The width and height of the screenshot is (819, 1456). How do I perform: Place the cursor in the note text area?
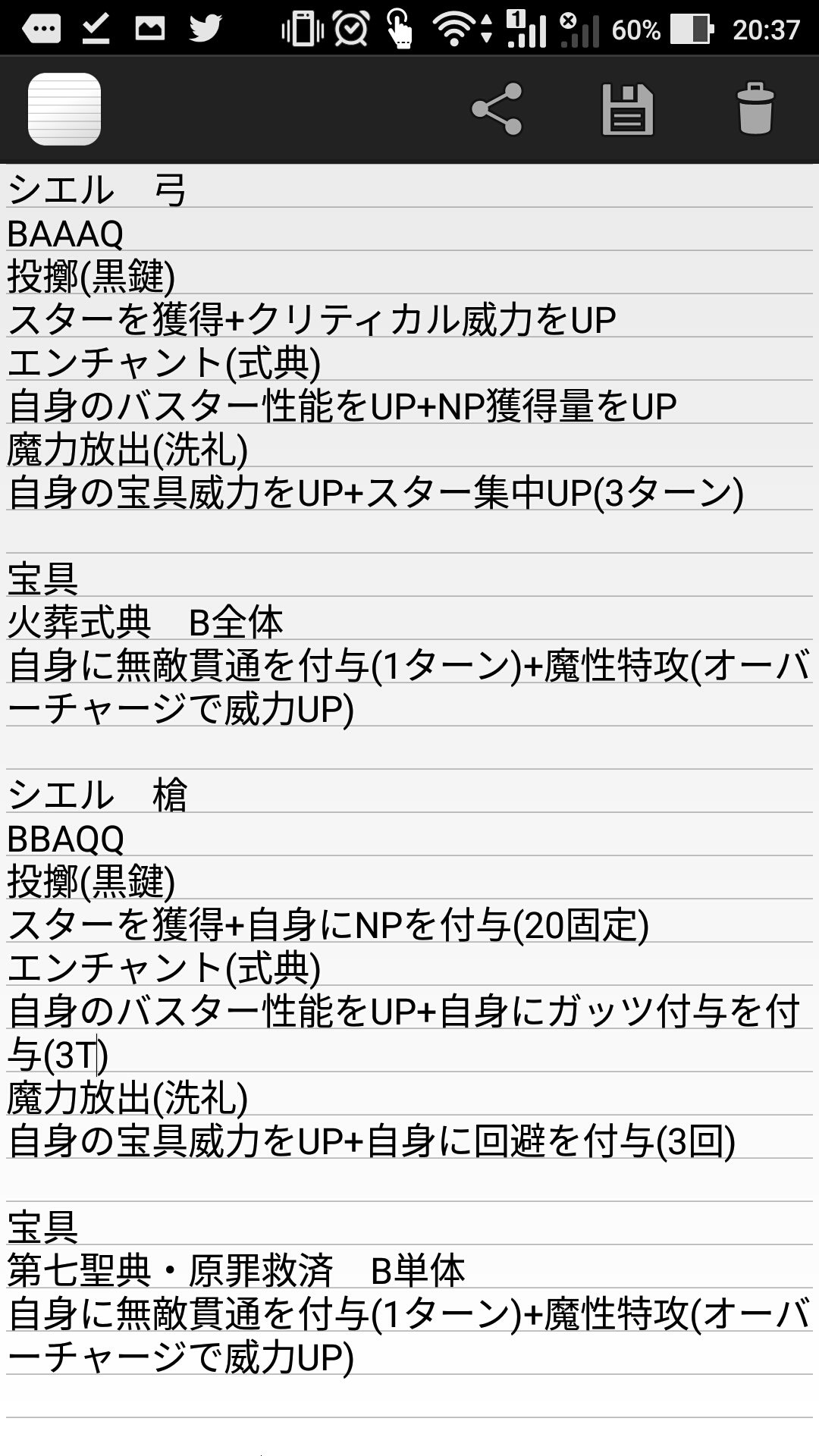pos(409,758)
